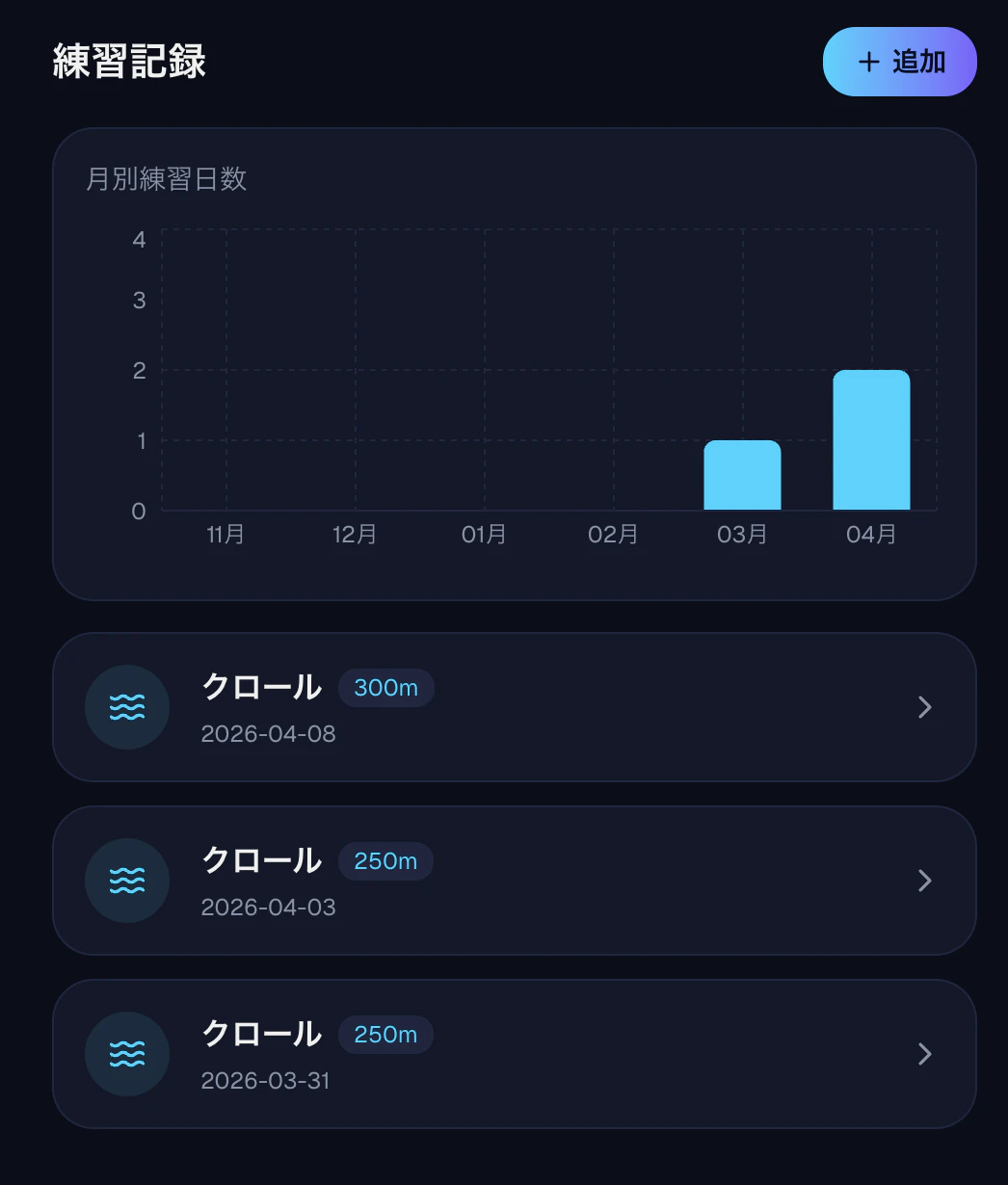The height and width of the screenshot is (1185, 1008).
Task: Tap the 追加 button to add a record
Action: point(899,63)
